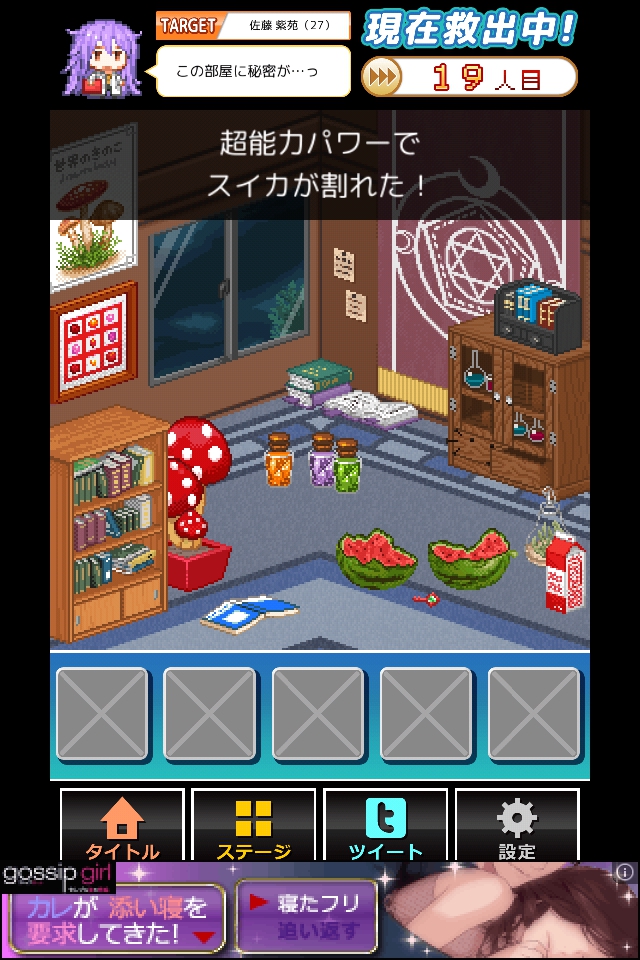Tap the orange potion bottle
Viewport: 640px width, 960px height.
278,462
